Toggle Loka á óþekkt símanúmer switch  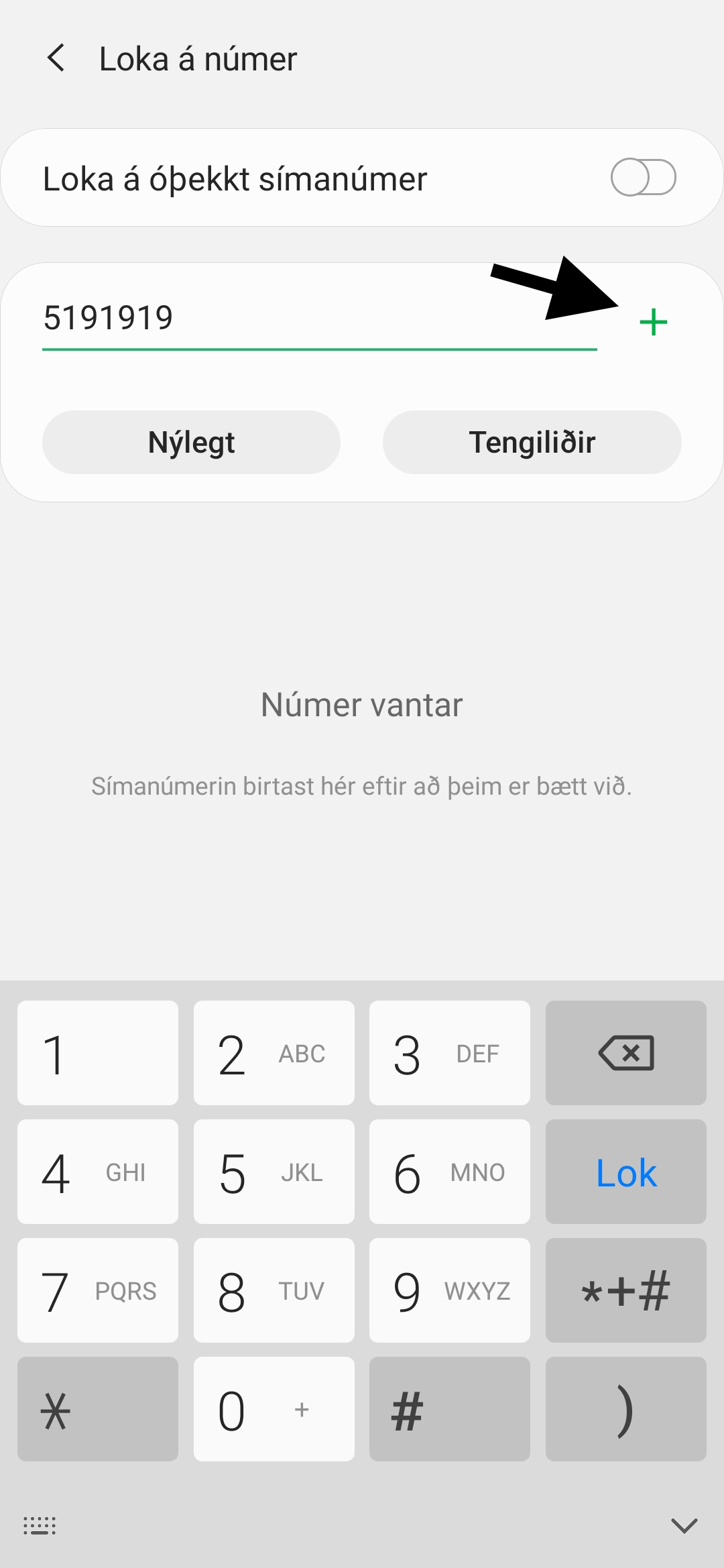point(643,178)
